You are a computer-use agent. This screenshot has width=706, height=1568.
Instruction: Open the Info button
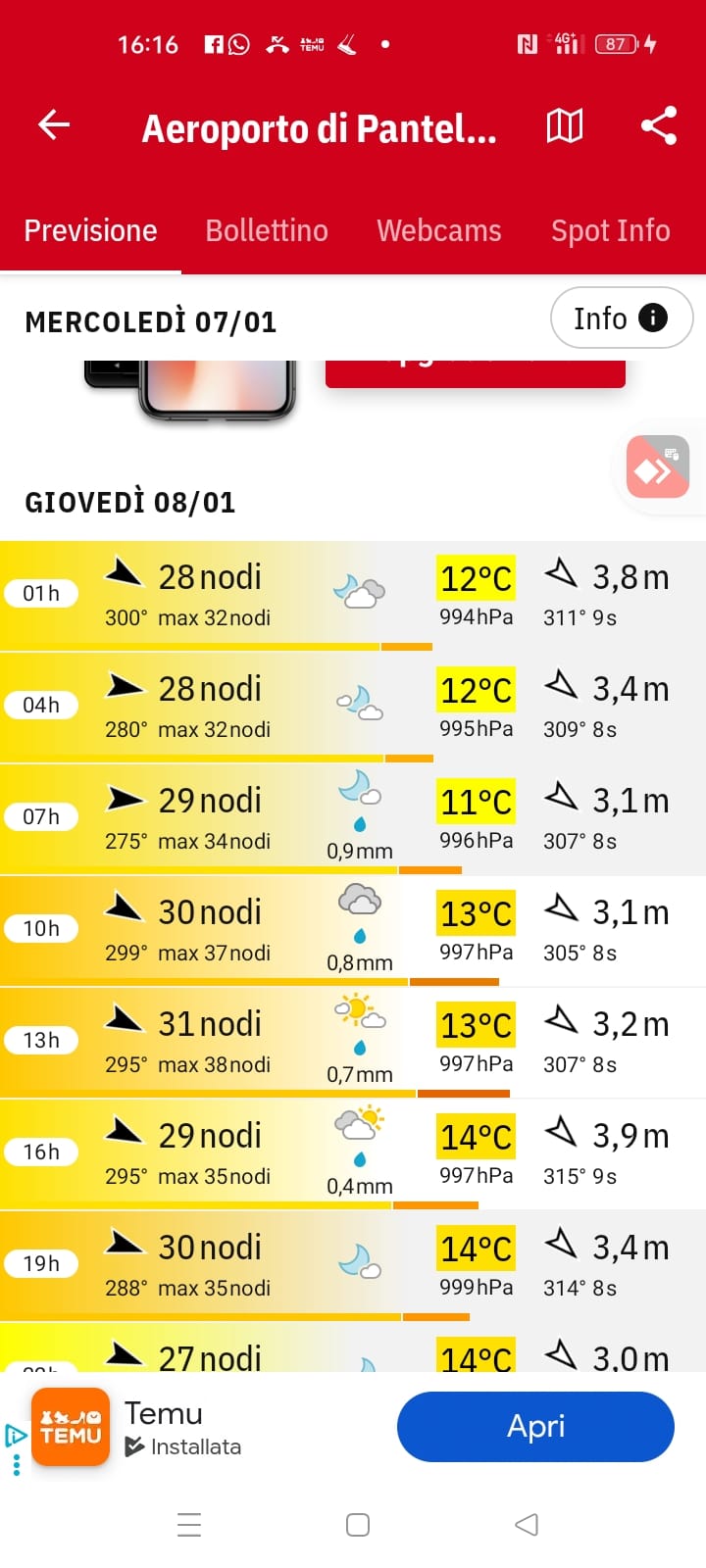click(621, 318)
